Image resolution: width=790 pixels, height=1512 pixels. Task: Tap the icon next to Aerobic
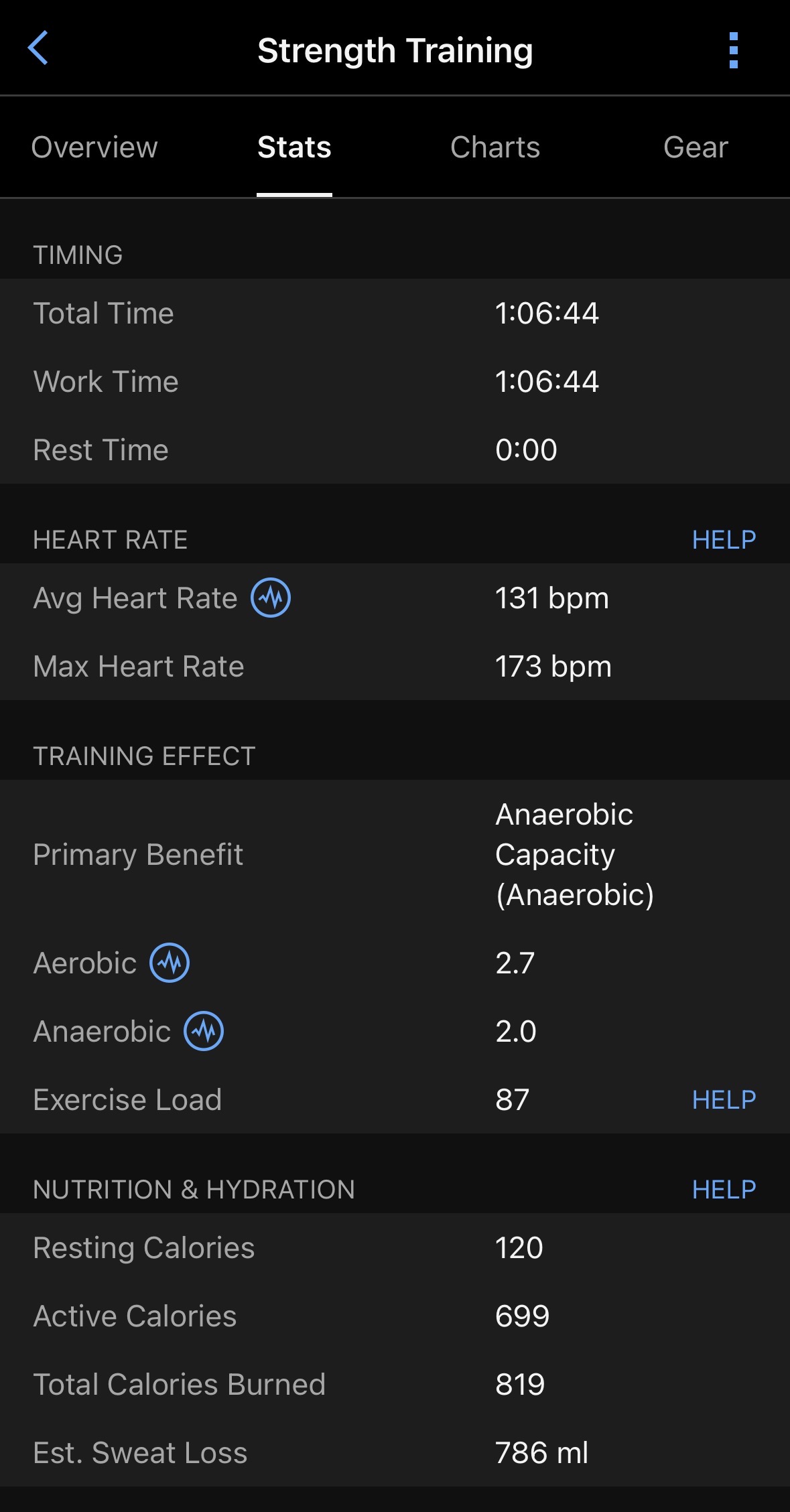(170, 963)
